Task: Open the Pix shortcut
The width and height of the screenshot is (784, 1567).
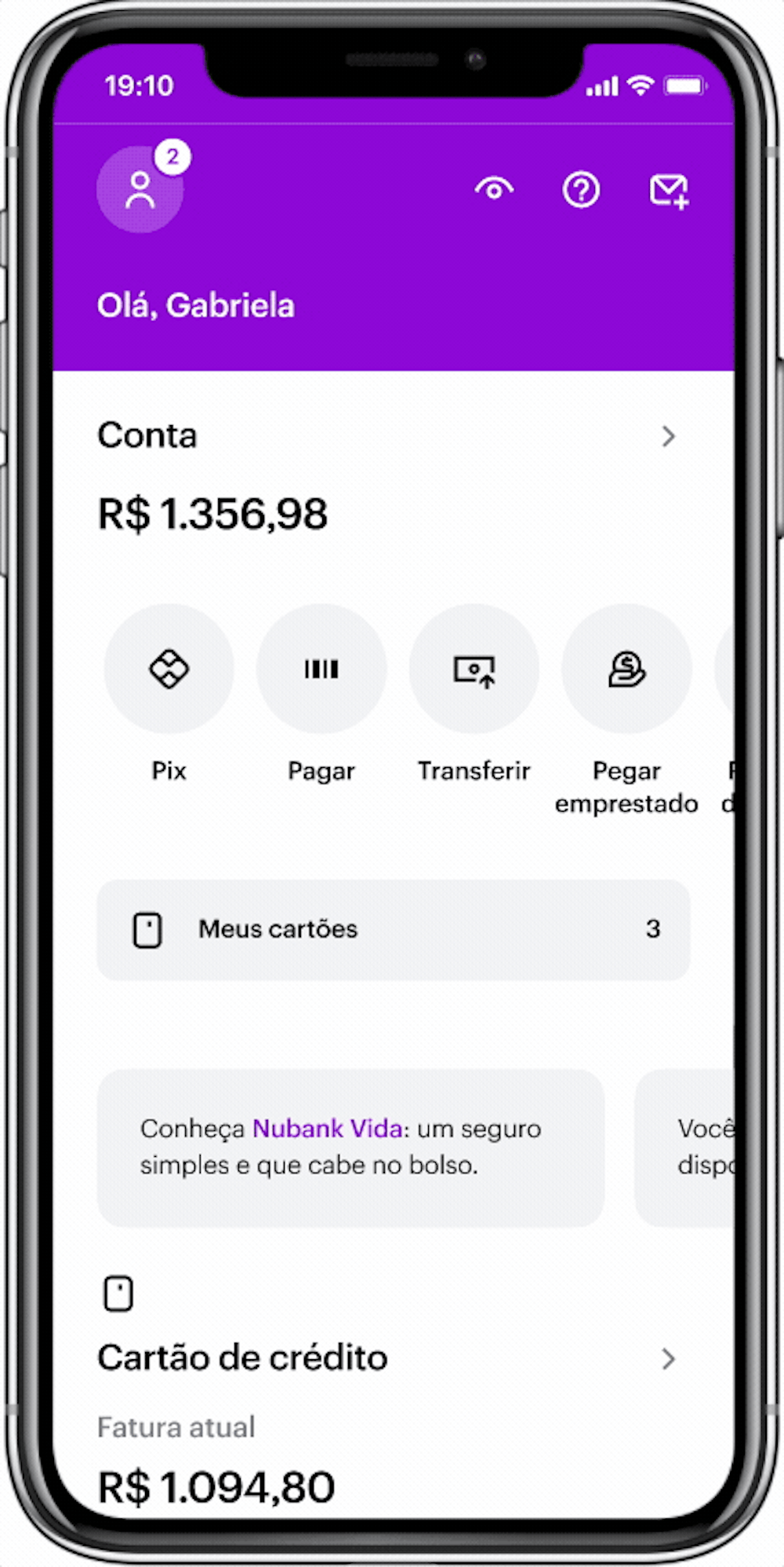Action: click(x=169, y=669)
